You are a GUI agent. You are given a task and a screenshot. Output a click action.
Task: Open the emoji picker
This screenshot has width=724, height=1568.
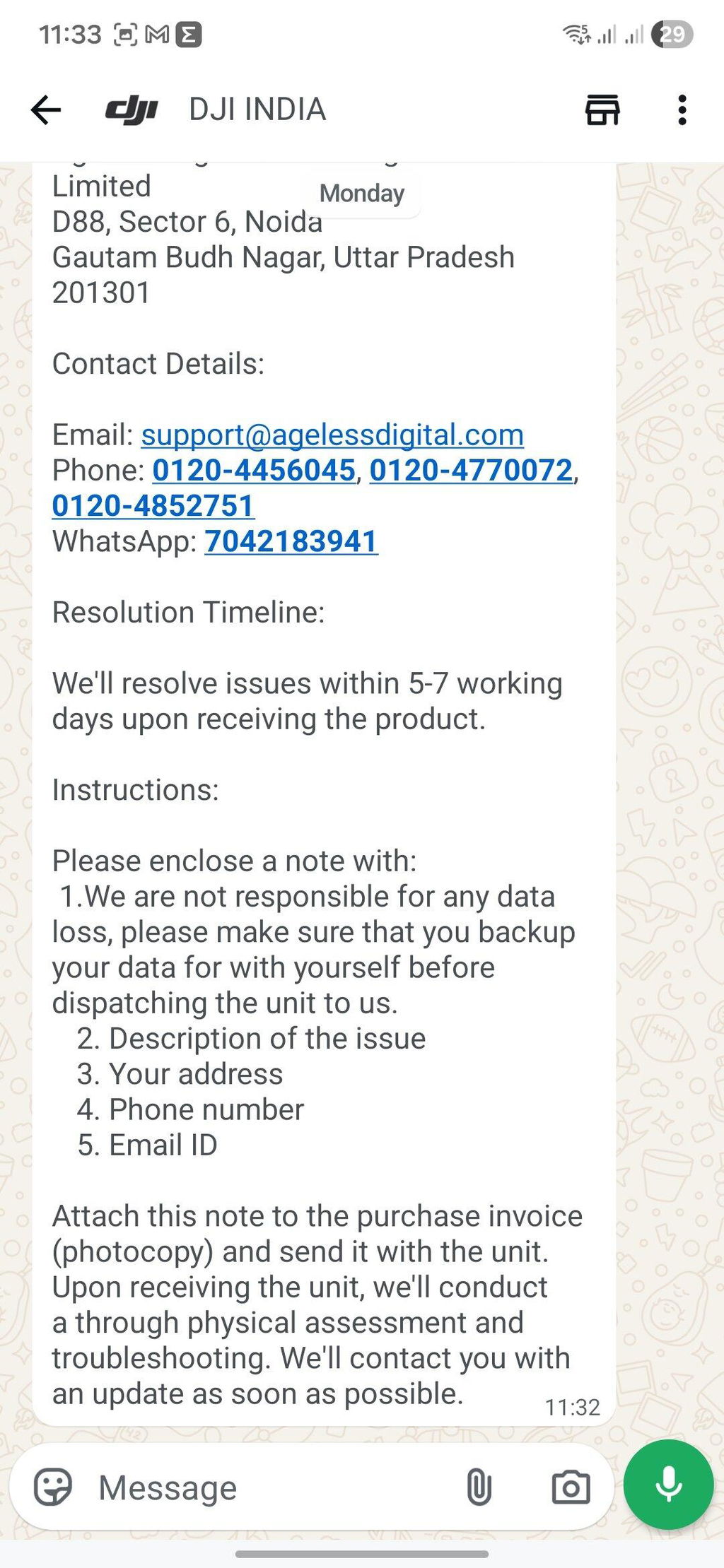coord(53,1487)
